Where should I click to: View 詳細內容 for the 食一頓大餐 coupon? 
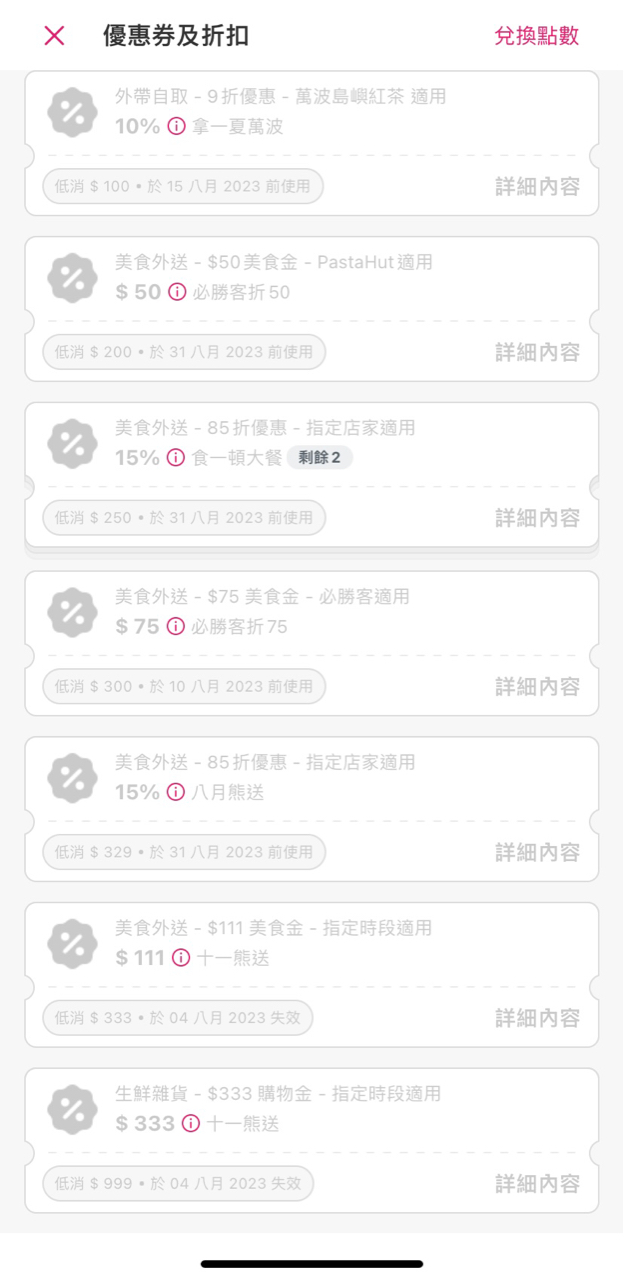point(537,517)
